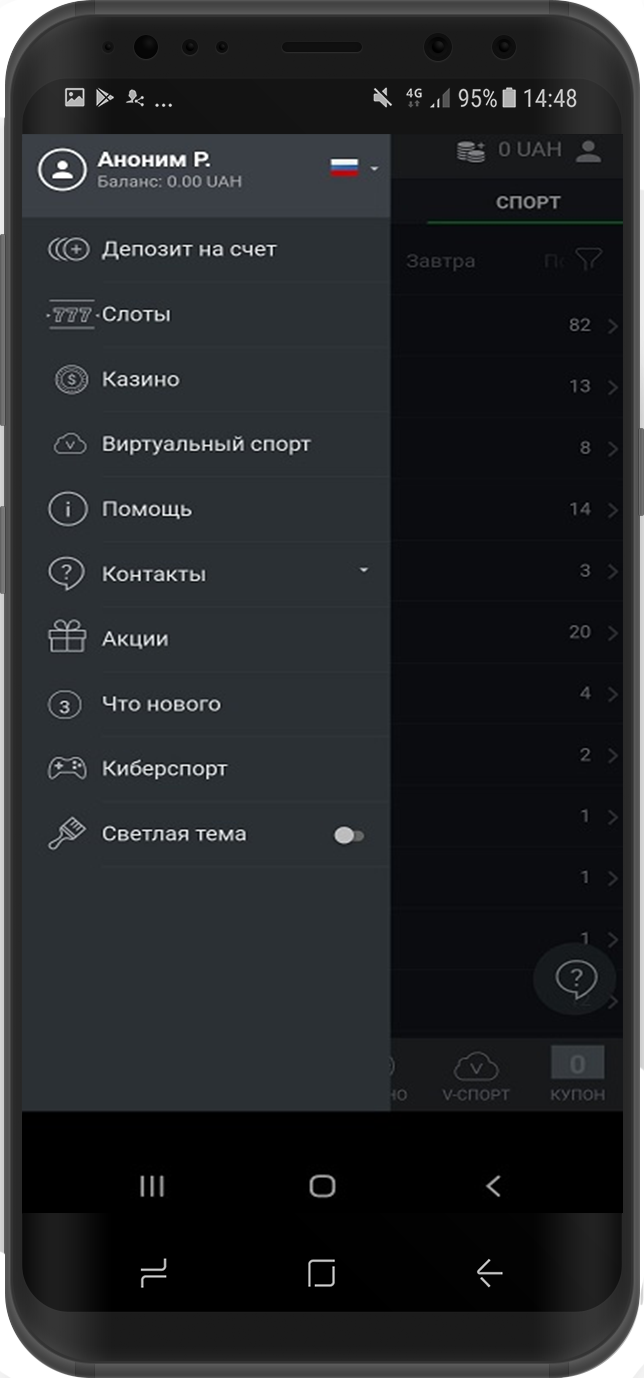This screenshot has height=1378, width=644.
Task: Open the Аноним Р. profile avatar
Action: coord(63,168)
